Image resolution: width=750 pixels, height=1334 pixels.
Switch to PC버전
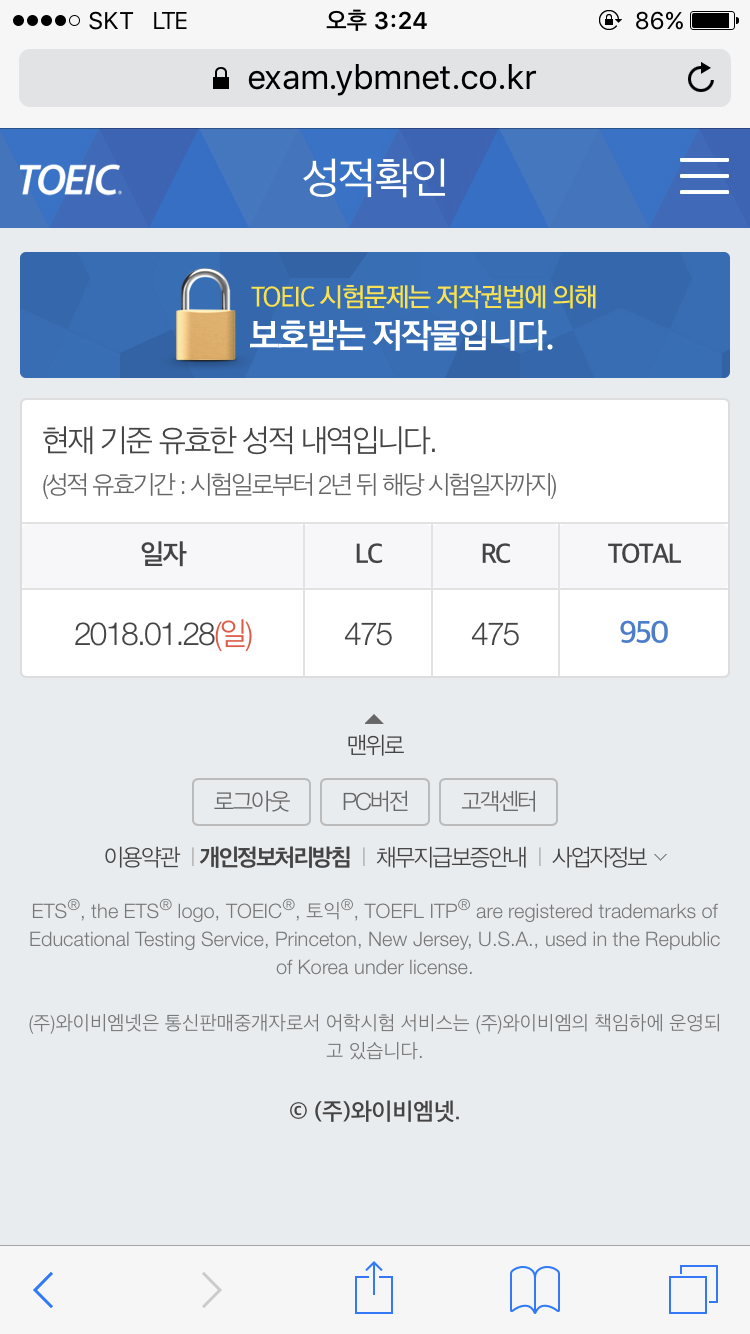(x=375, y=801)
